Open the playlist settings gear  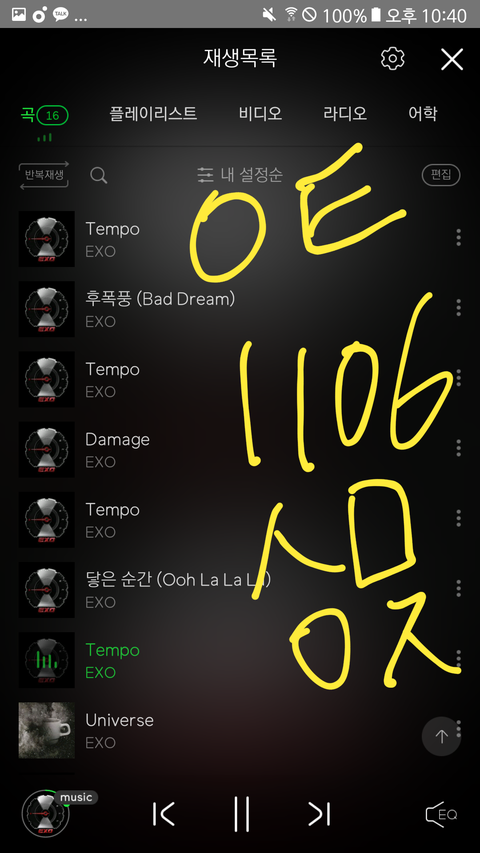click(392, 58)
